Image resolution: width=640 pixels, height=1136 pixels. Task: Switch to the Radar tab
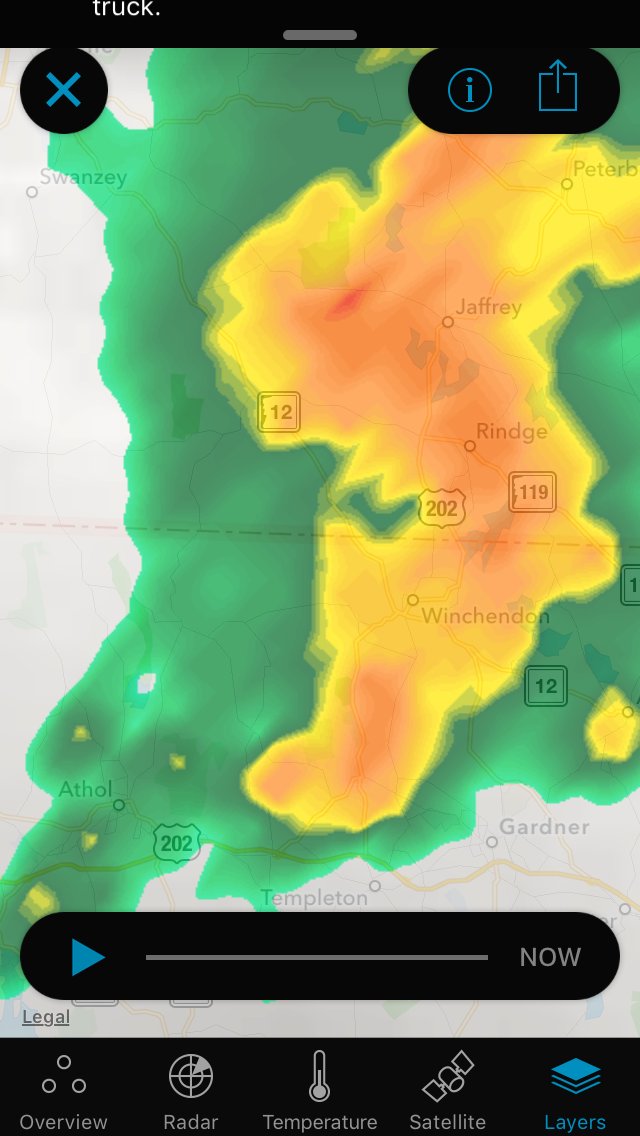click(191, 1090)
